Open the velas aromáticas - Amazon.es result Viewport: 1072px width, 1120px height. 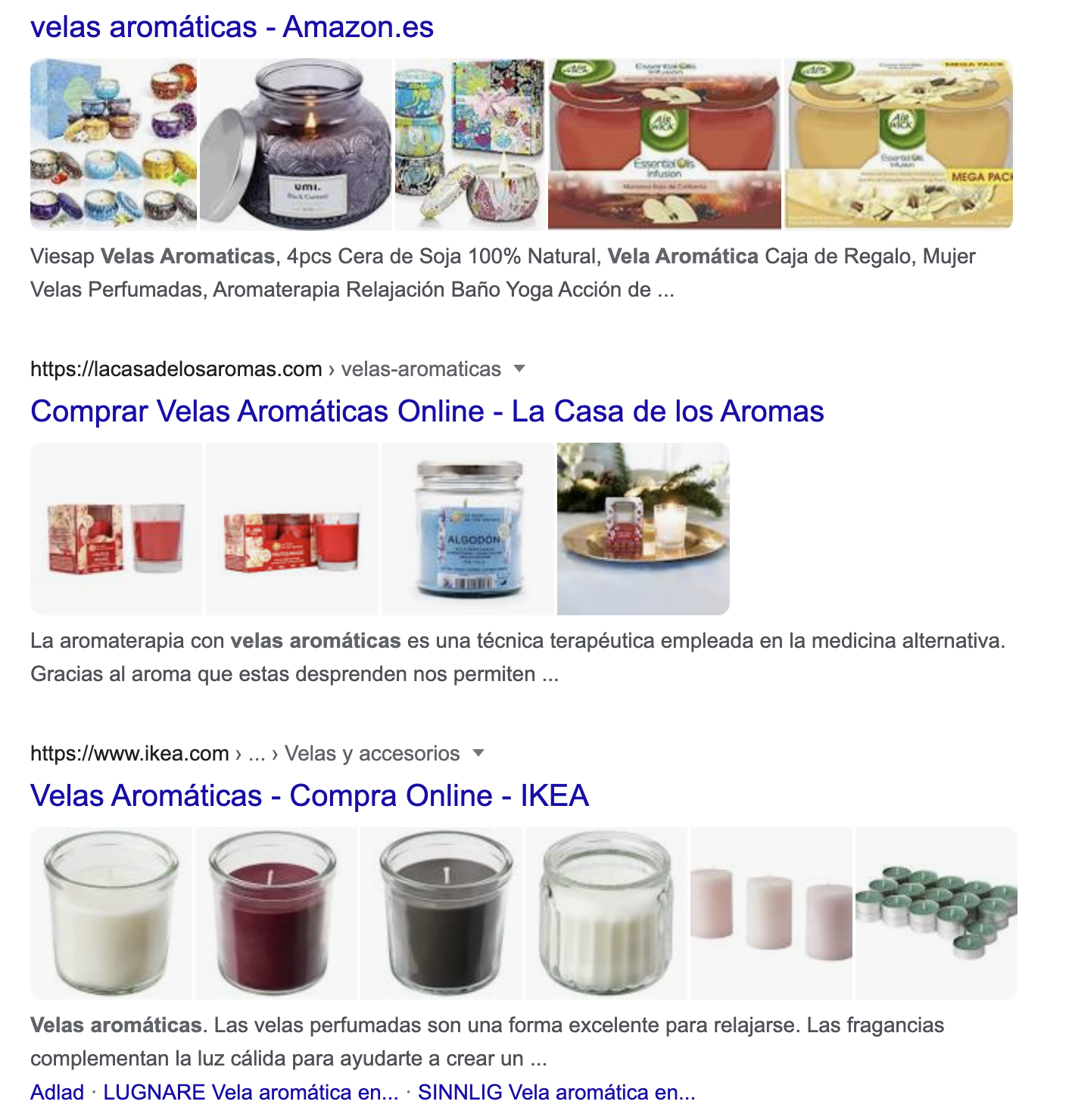pyautogui.click(x=232, y=27)
